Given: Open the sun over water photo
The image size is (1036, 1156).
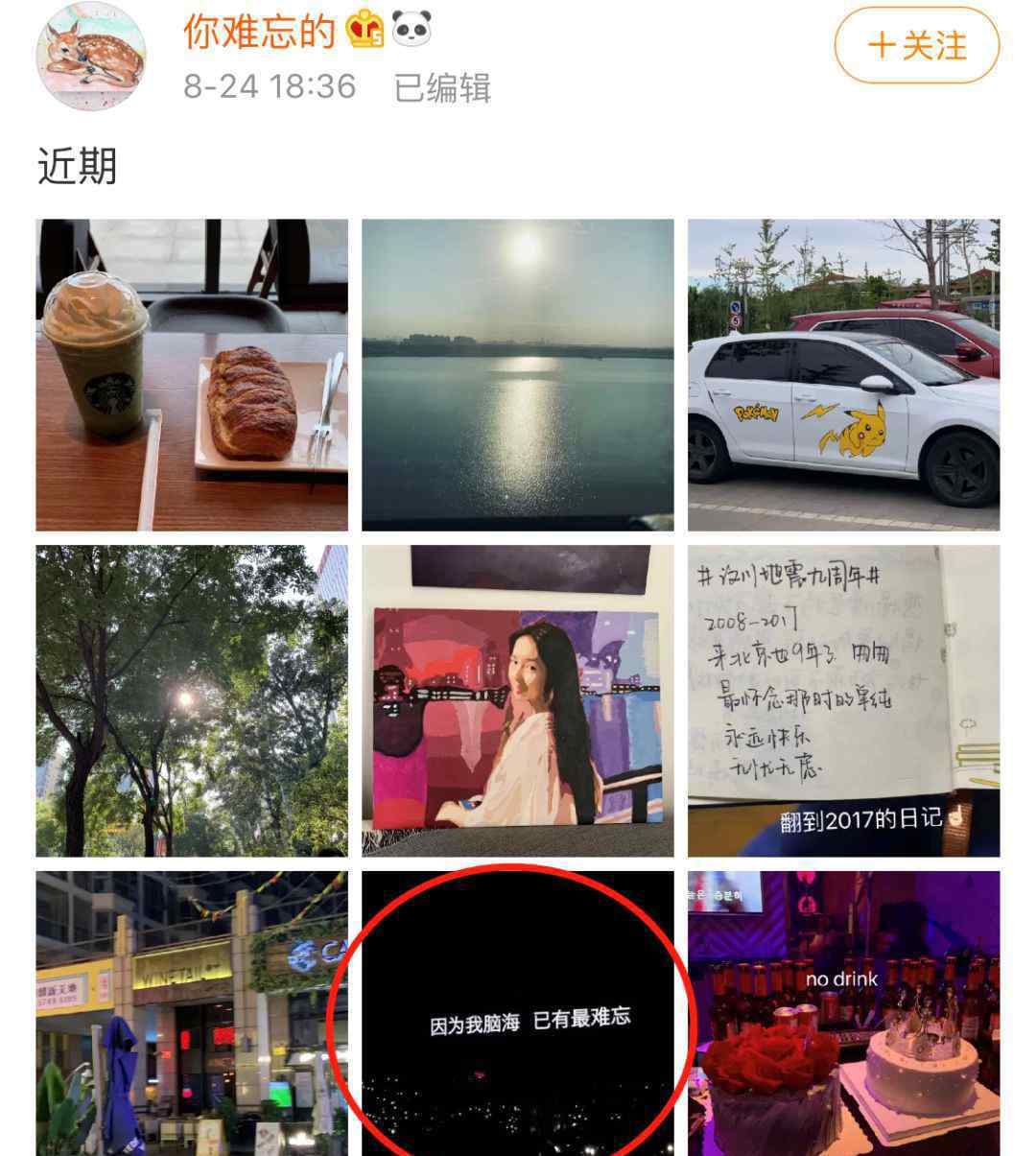Looking at the screenshot, I should [518, 375].
